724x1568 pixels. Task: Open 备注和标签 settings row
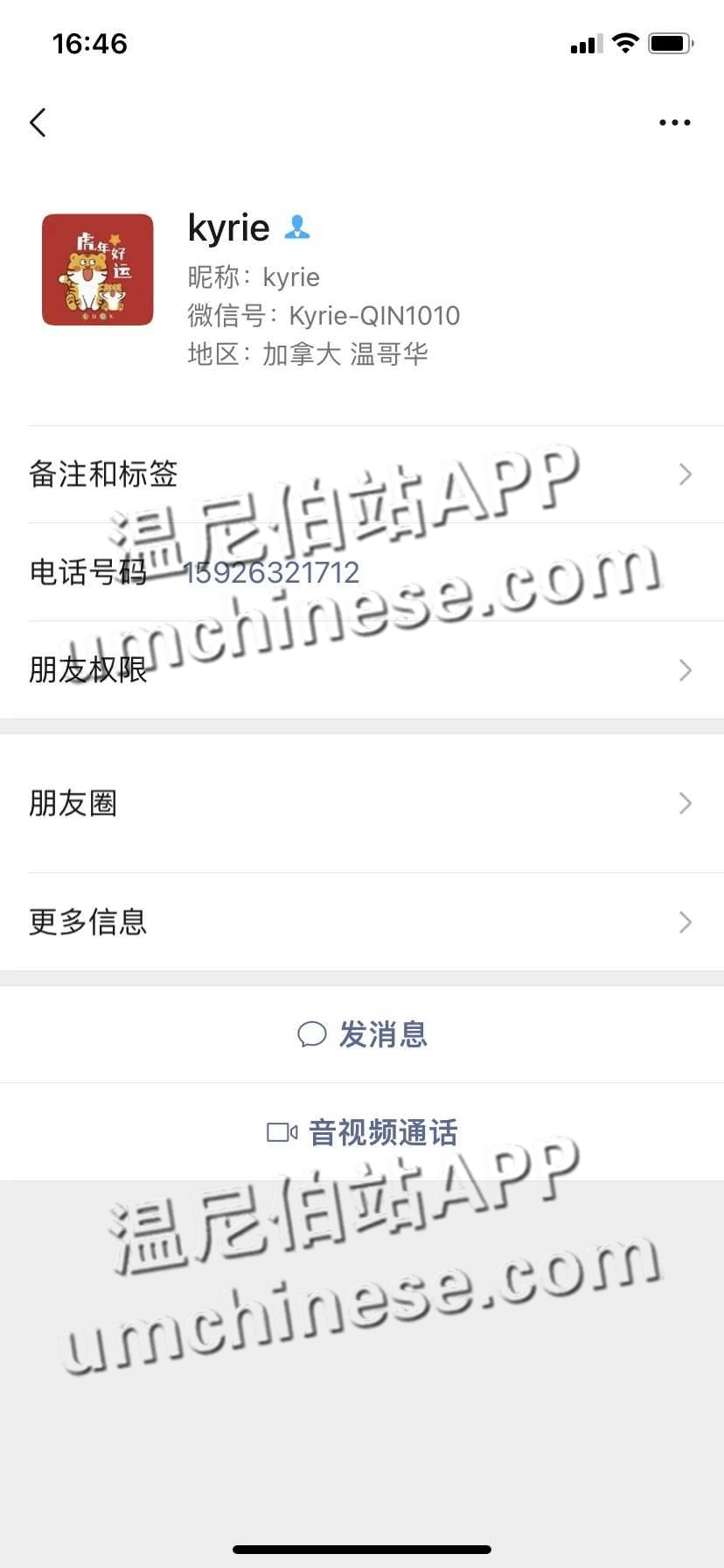point(362,474)
